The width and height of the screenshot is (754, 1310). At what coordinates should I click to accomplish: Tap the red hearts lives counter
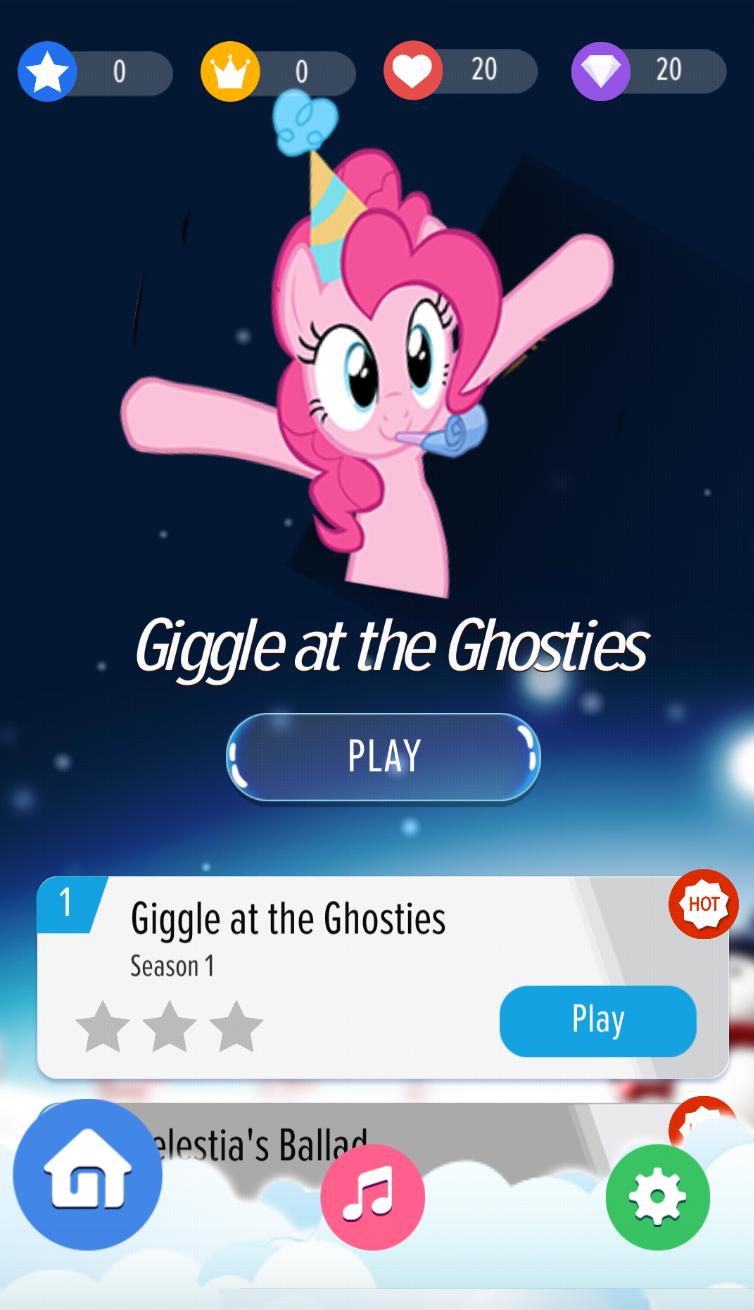459,71
